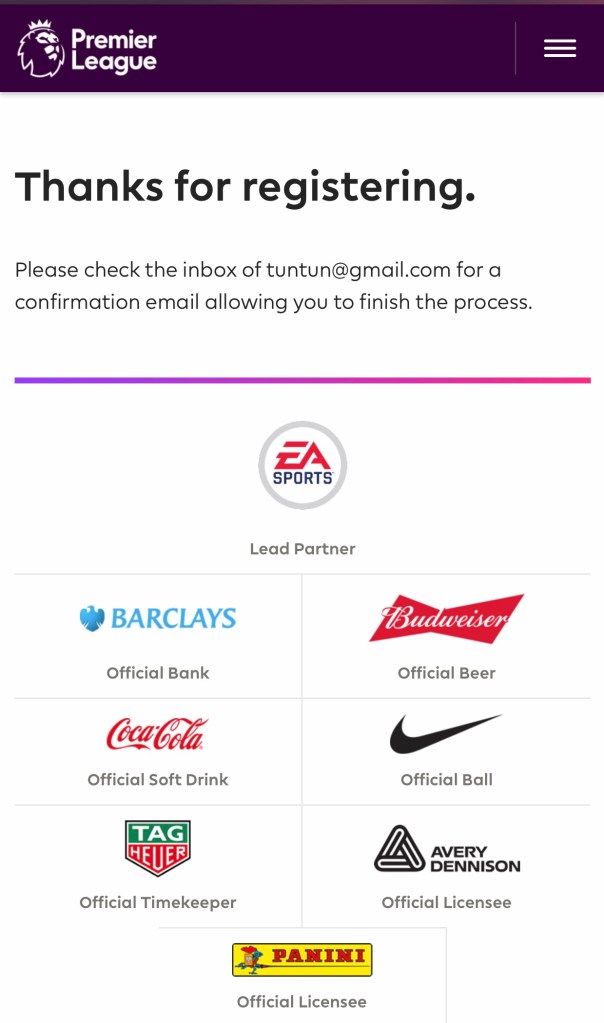Visit Avery Dennison Official Licensee
The height and width of the screenshot is (1023, 604).
coord(446,850)
